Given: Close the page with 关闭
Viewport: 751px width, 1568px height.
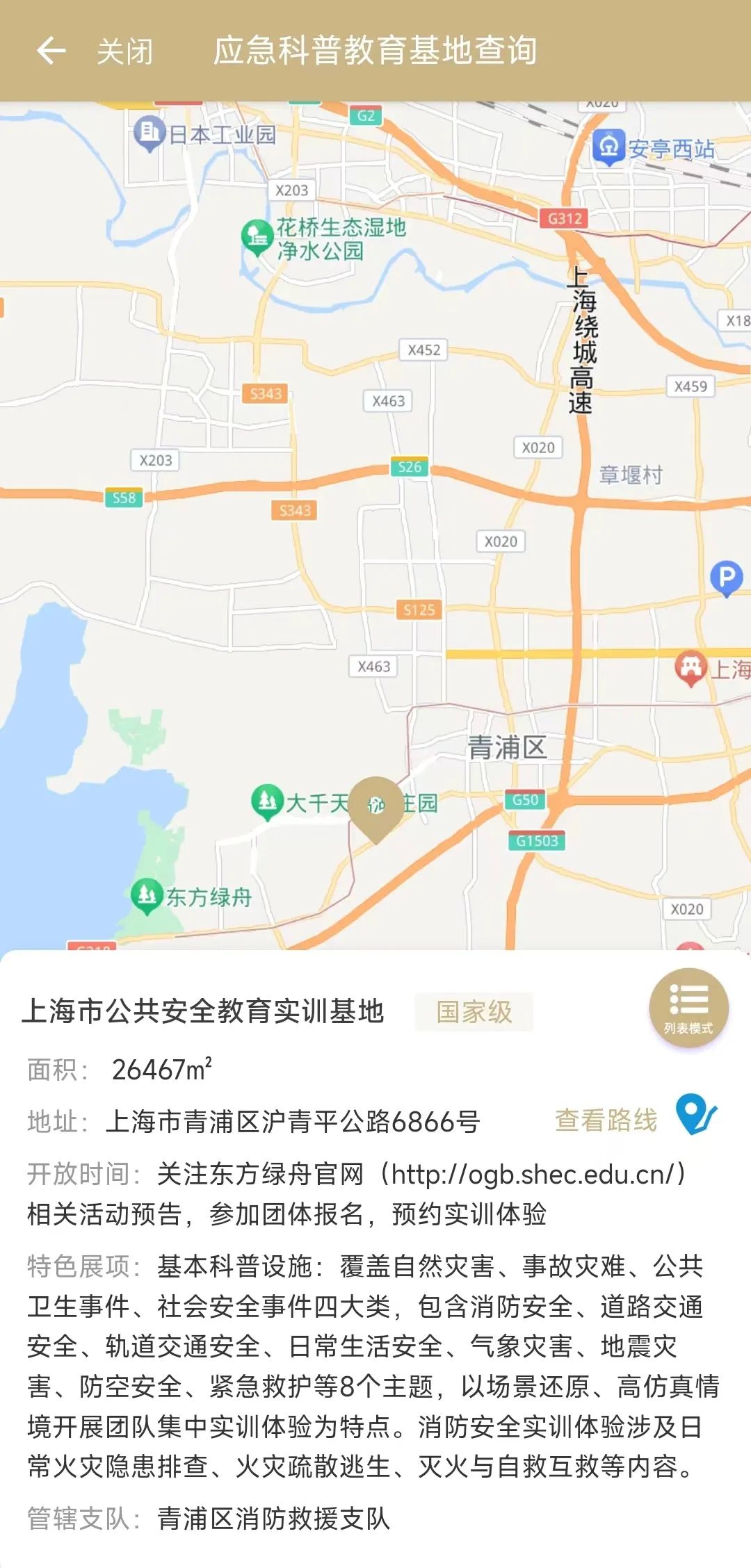Looking at the screenshot, I should 124,52.
